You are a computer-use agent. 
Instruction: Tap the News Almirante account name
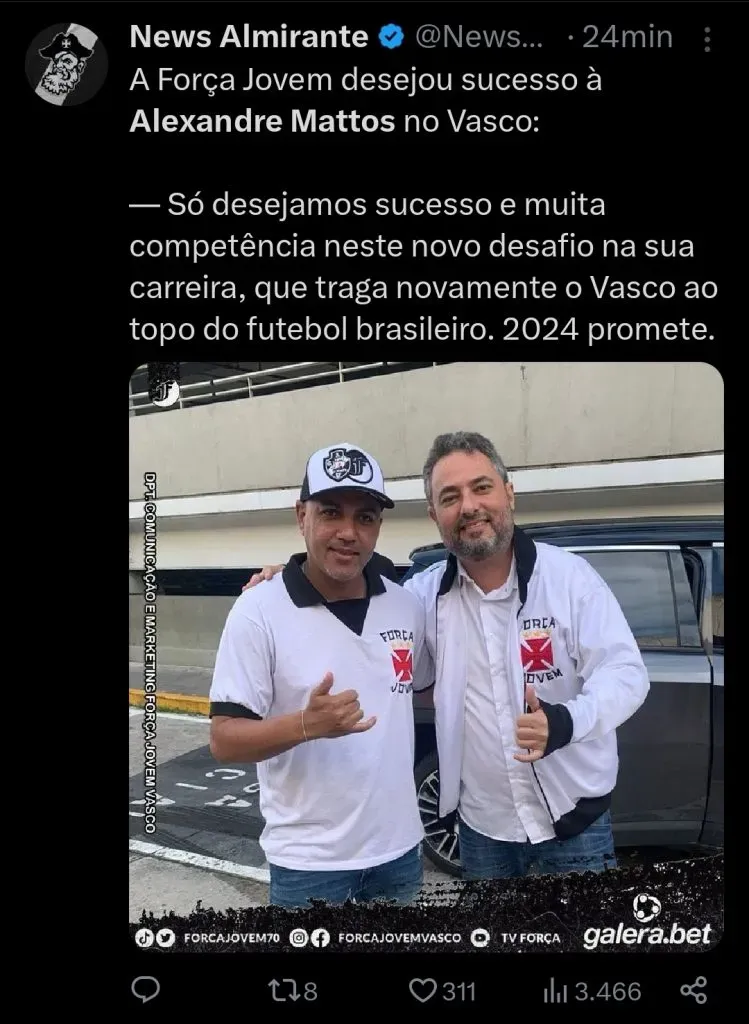[248, 38]
